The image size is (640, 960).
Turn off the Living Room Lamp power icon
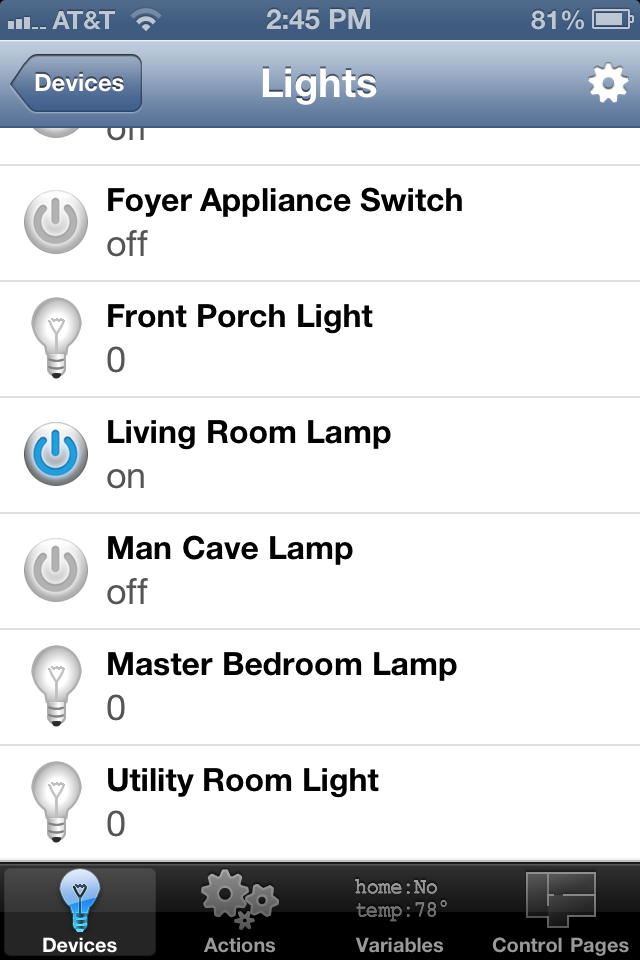(56, 454)
